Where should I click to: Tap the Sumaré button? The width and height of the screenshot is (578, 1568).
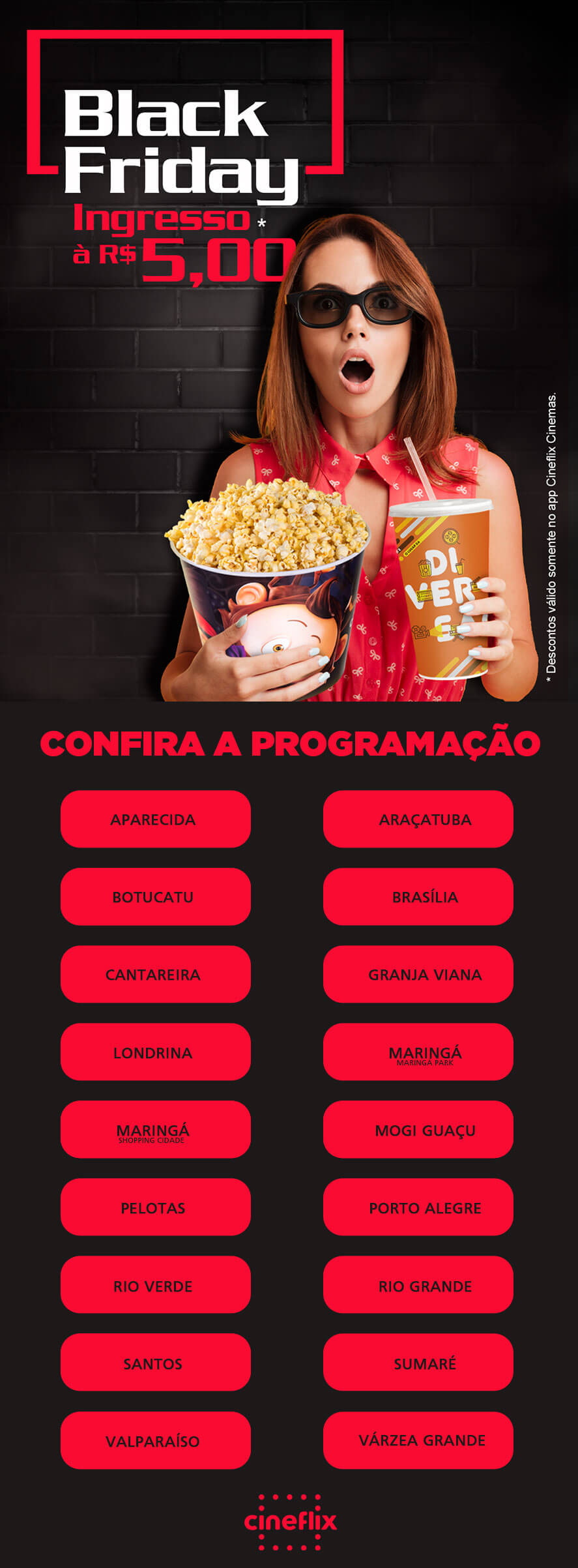coord(418,1362)
